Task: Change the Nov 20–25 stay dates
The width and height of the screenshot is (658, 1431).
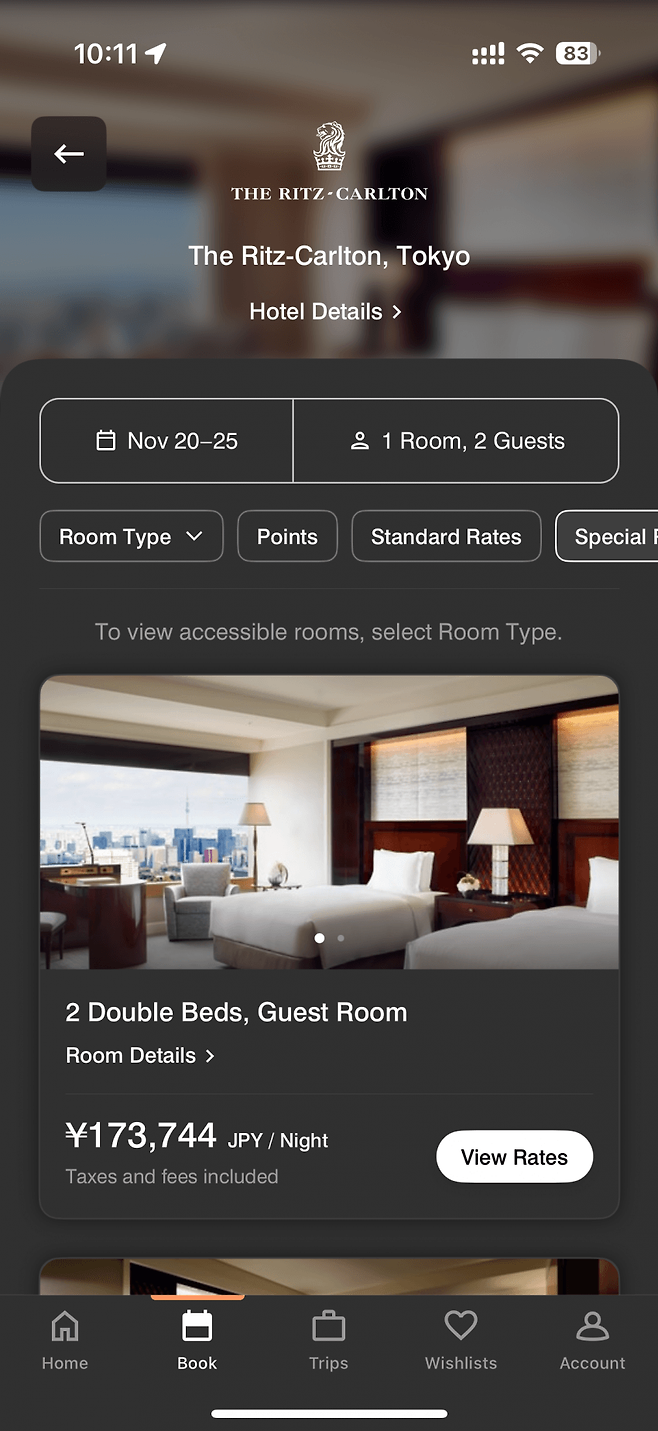Action: 167,441
